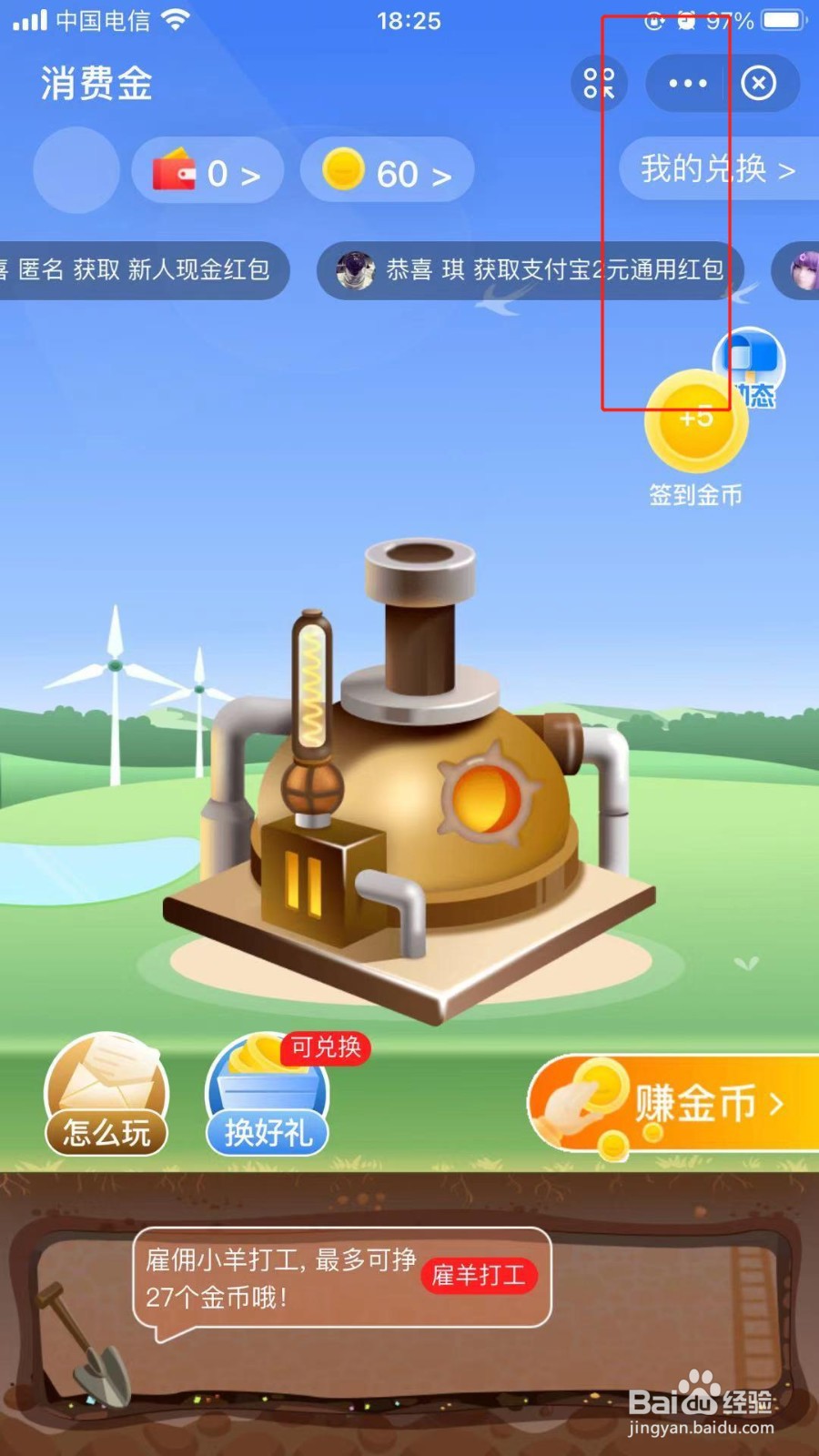The width and height of the screenshot is (819, 1456).
Task: Tap the 雇羊打工 button
Action: (482, 1277)
